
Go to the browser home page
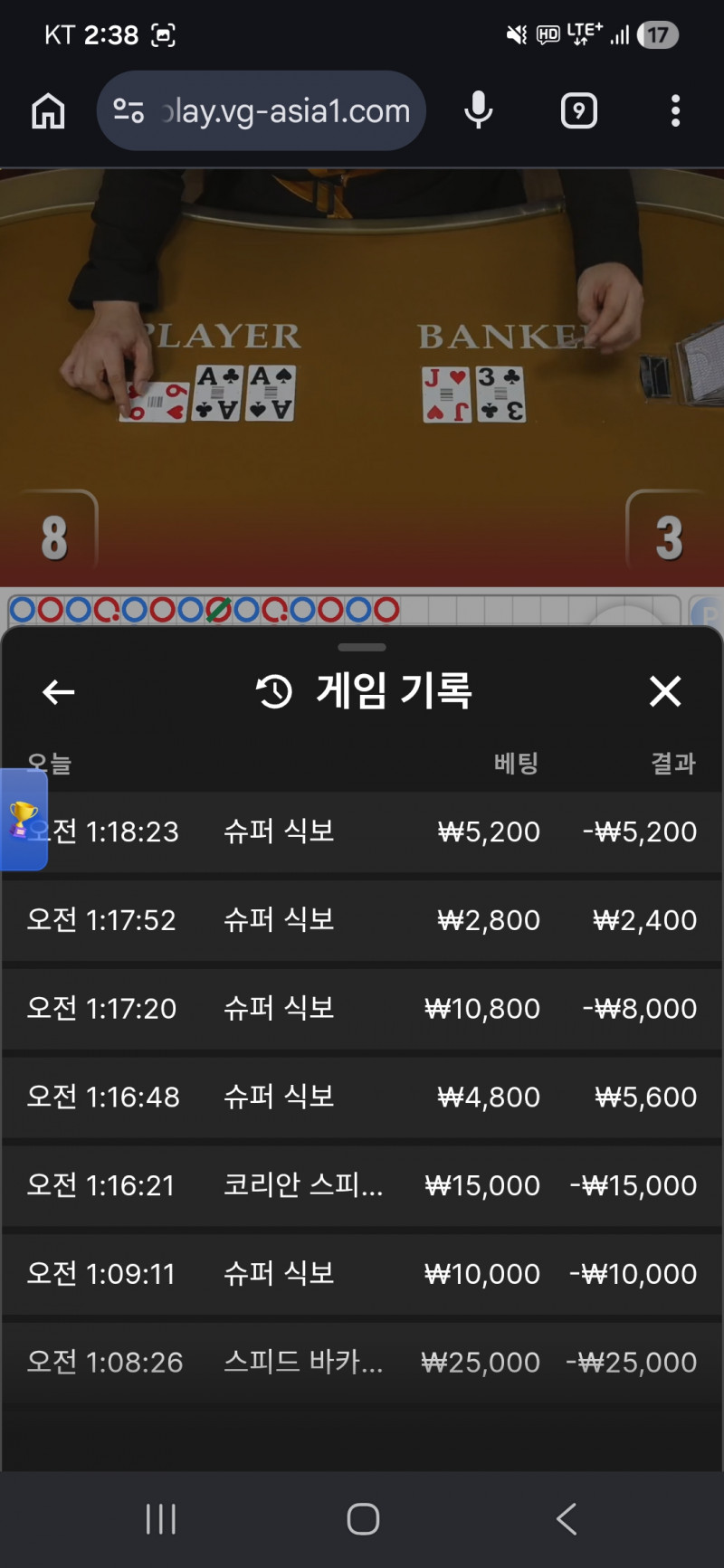click(48, 111)
